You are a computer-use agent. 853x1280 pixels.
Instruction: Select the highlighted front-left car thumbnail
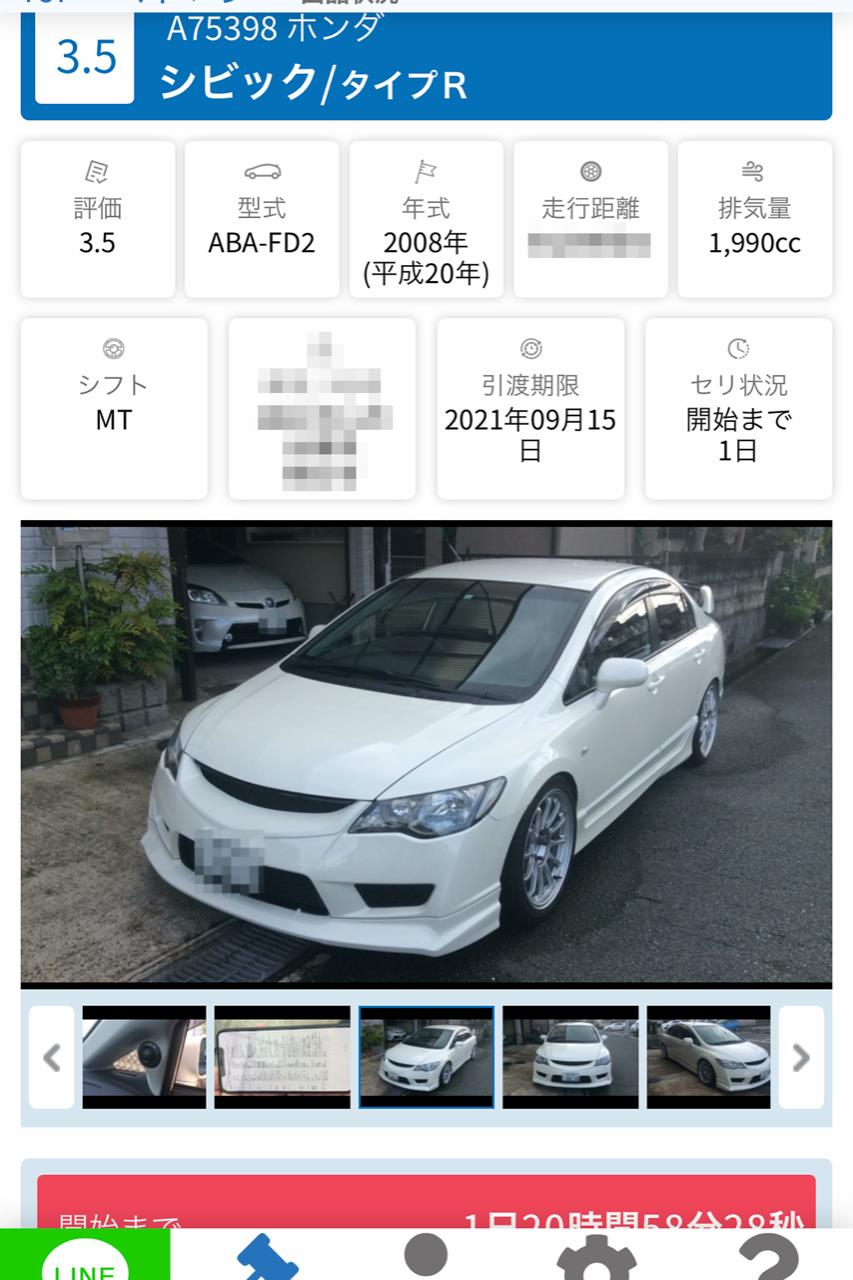tap(426, 1057)
